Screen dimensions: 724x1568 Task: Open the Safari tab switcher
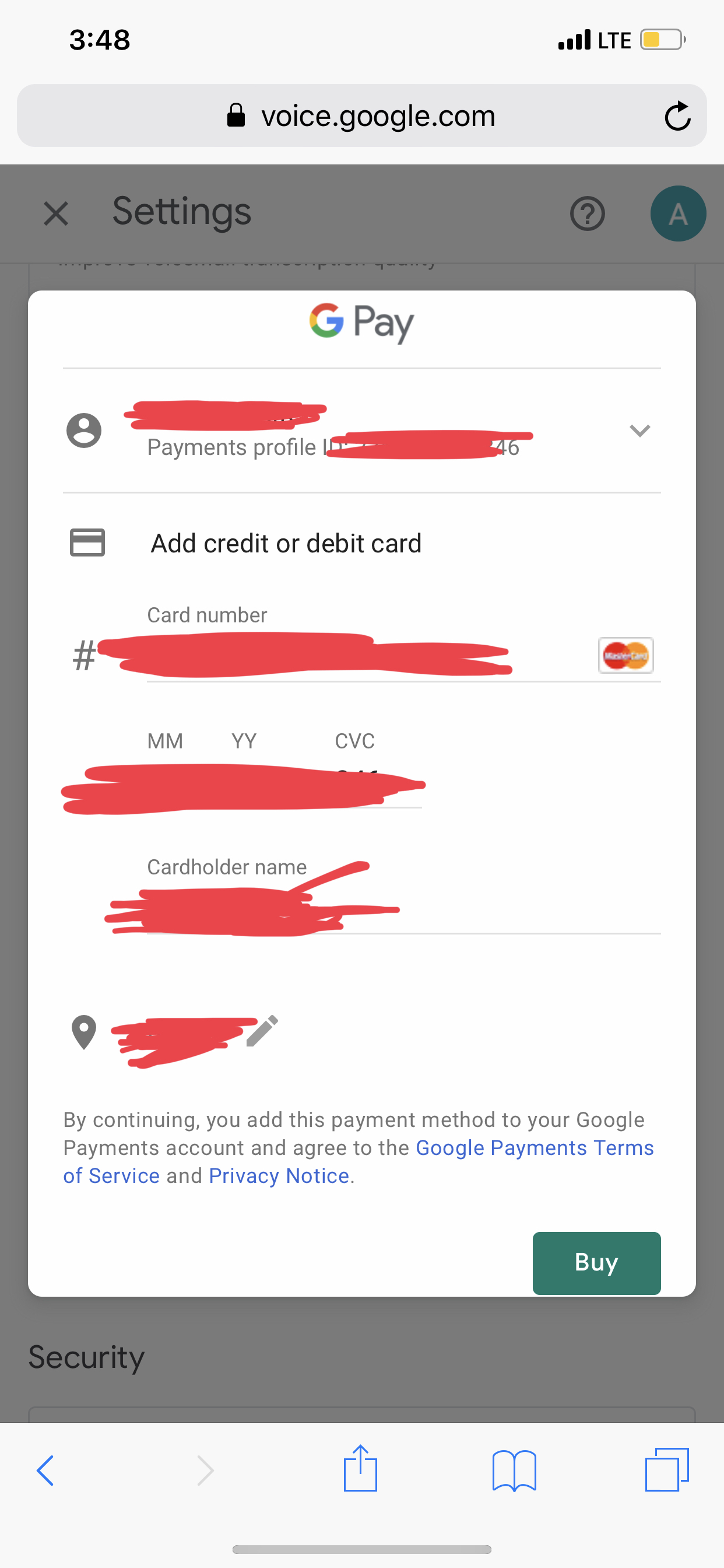point(667,1469)
